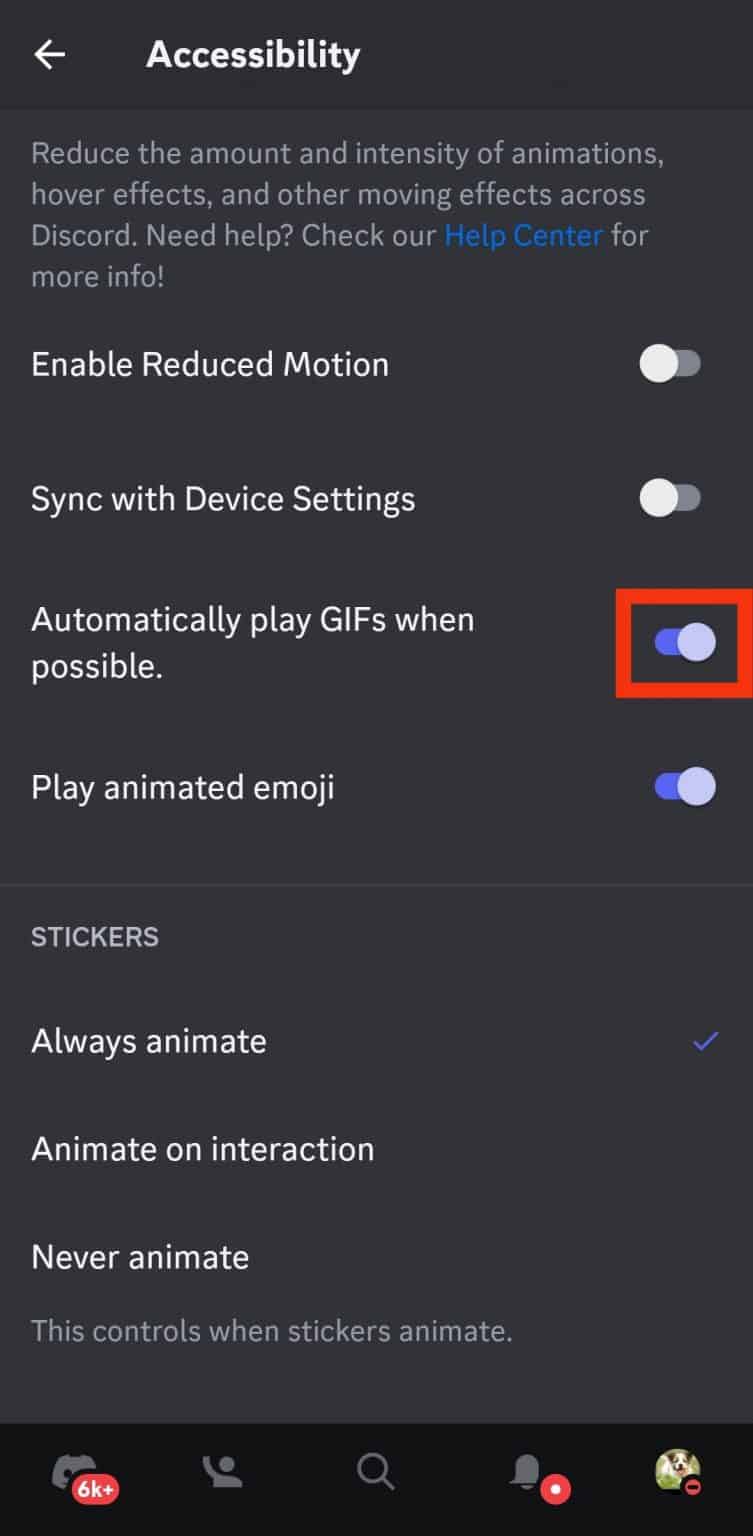
Task: Open the Search icon in bottom bar
Action: pyautogui.click(x=375, y=1470)
